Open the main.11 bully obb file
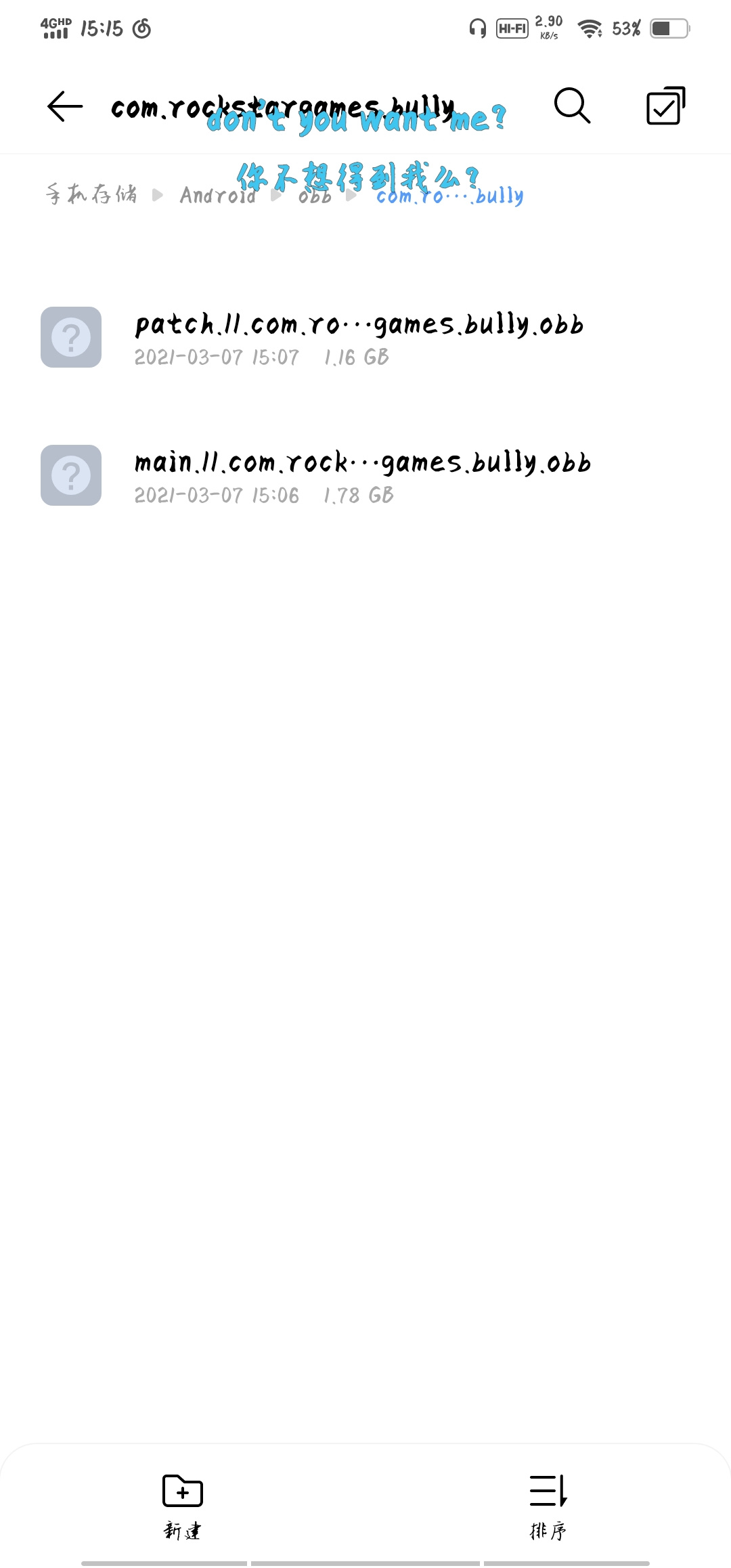Screen dimensions: 731x1568 (x=365, y=475)
